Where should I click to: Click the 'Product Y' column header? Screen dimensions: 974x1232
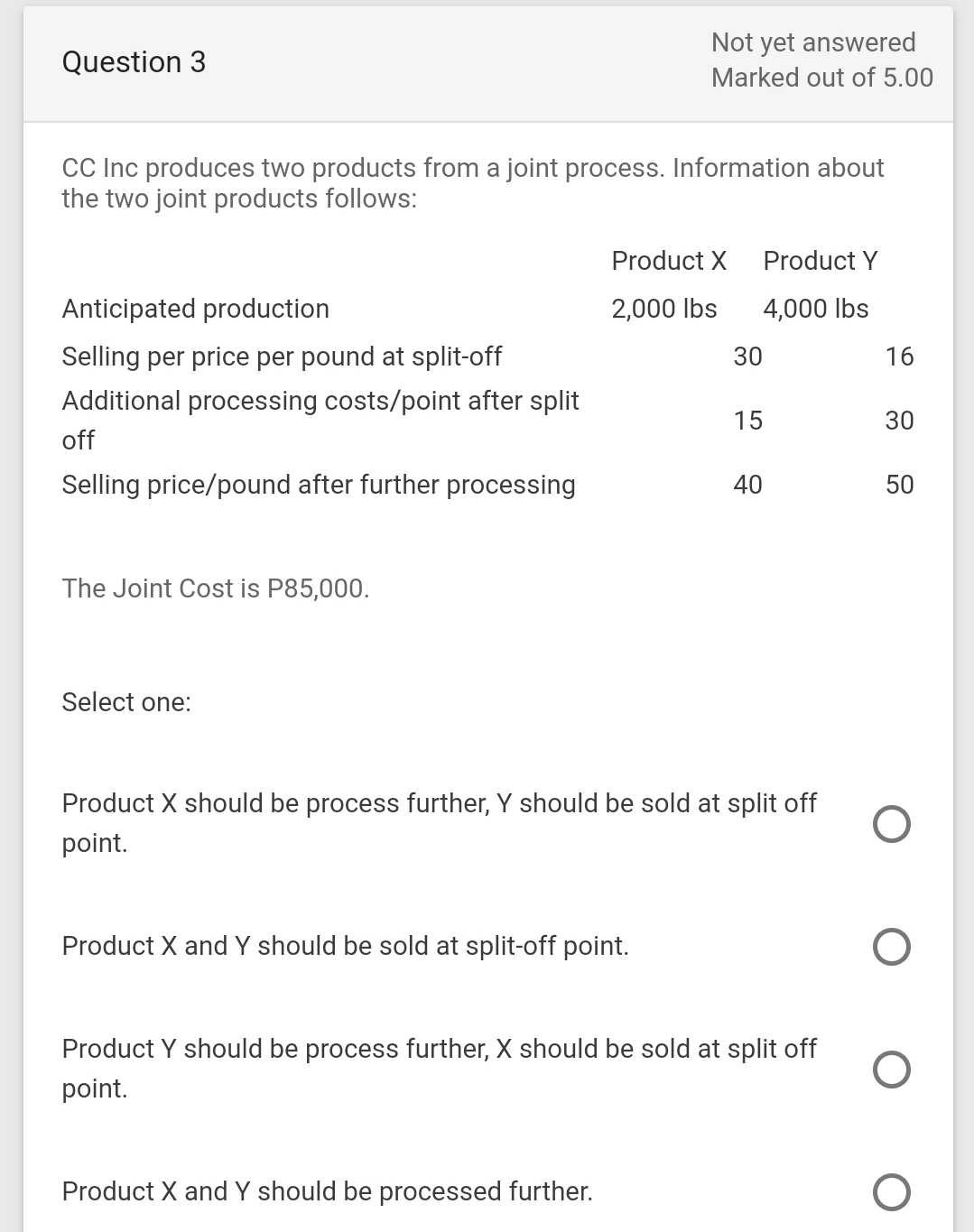pyautogui.click(x=820, y=261)
